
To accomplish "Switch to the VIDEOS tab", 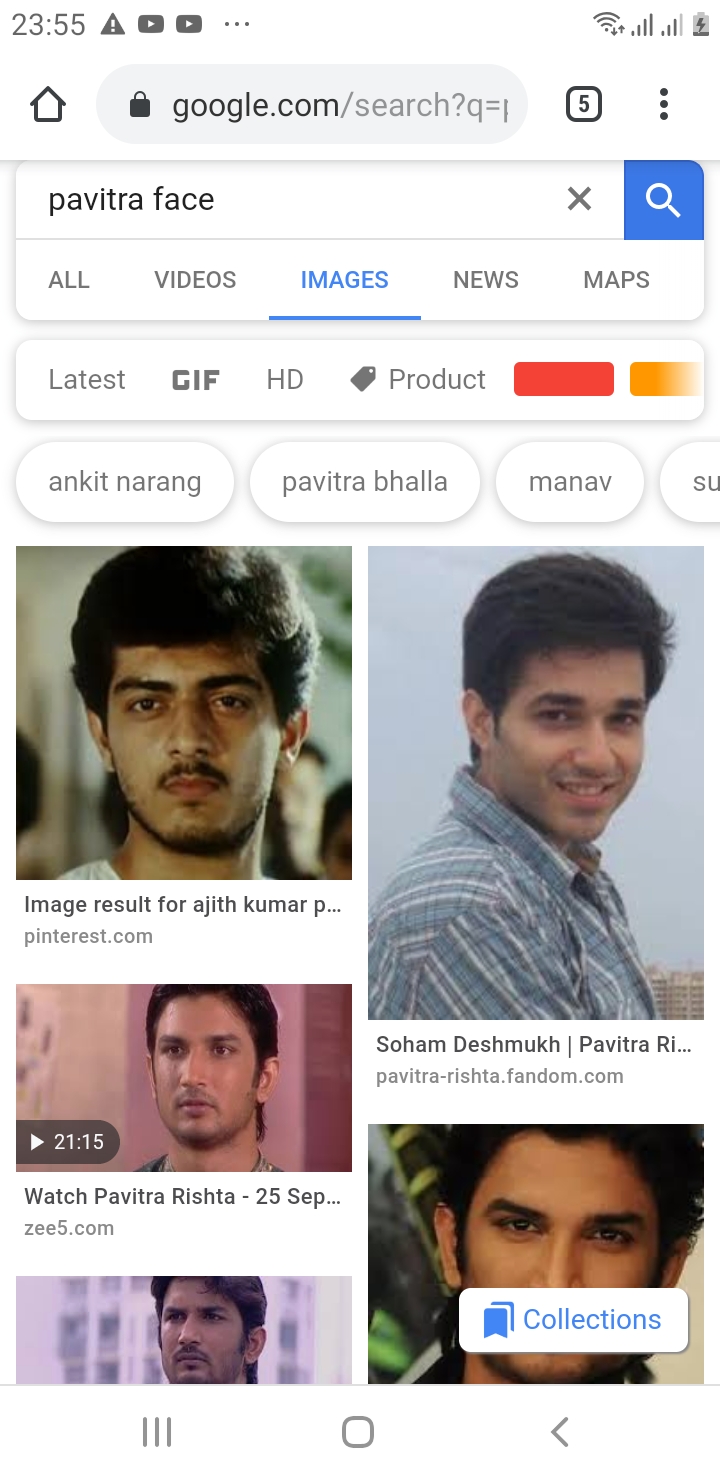I will (x=195, y=280).
